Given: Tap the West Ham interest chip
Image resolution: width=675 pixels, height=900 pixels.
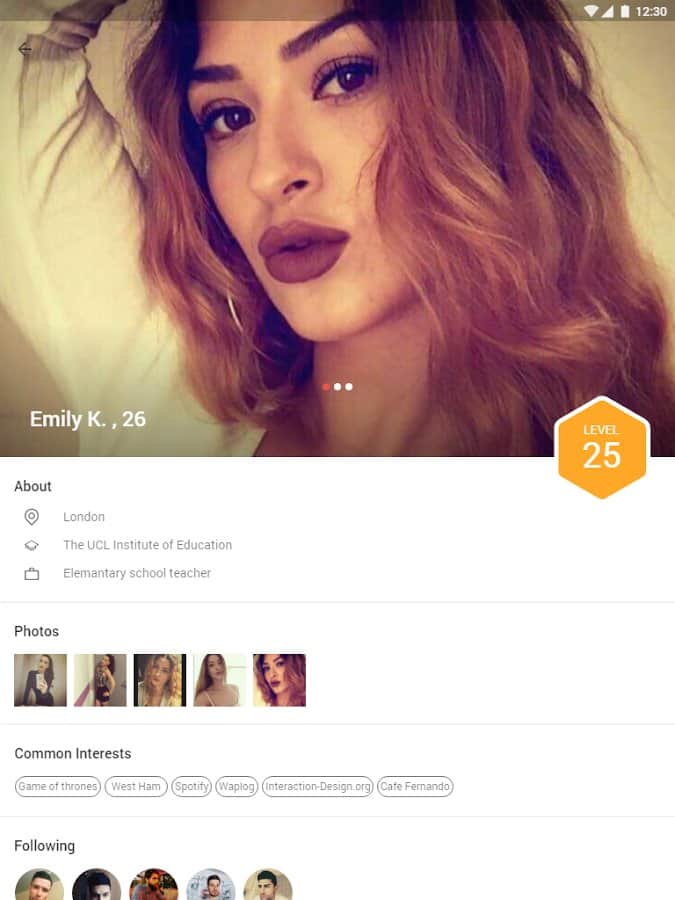Looking at the screenshot, I should click(x=136, y=787).
